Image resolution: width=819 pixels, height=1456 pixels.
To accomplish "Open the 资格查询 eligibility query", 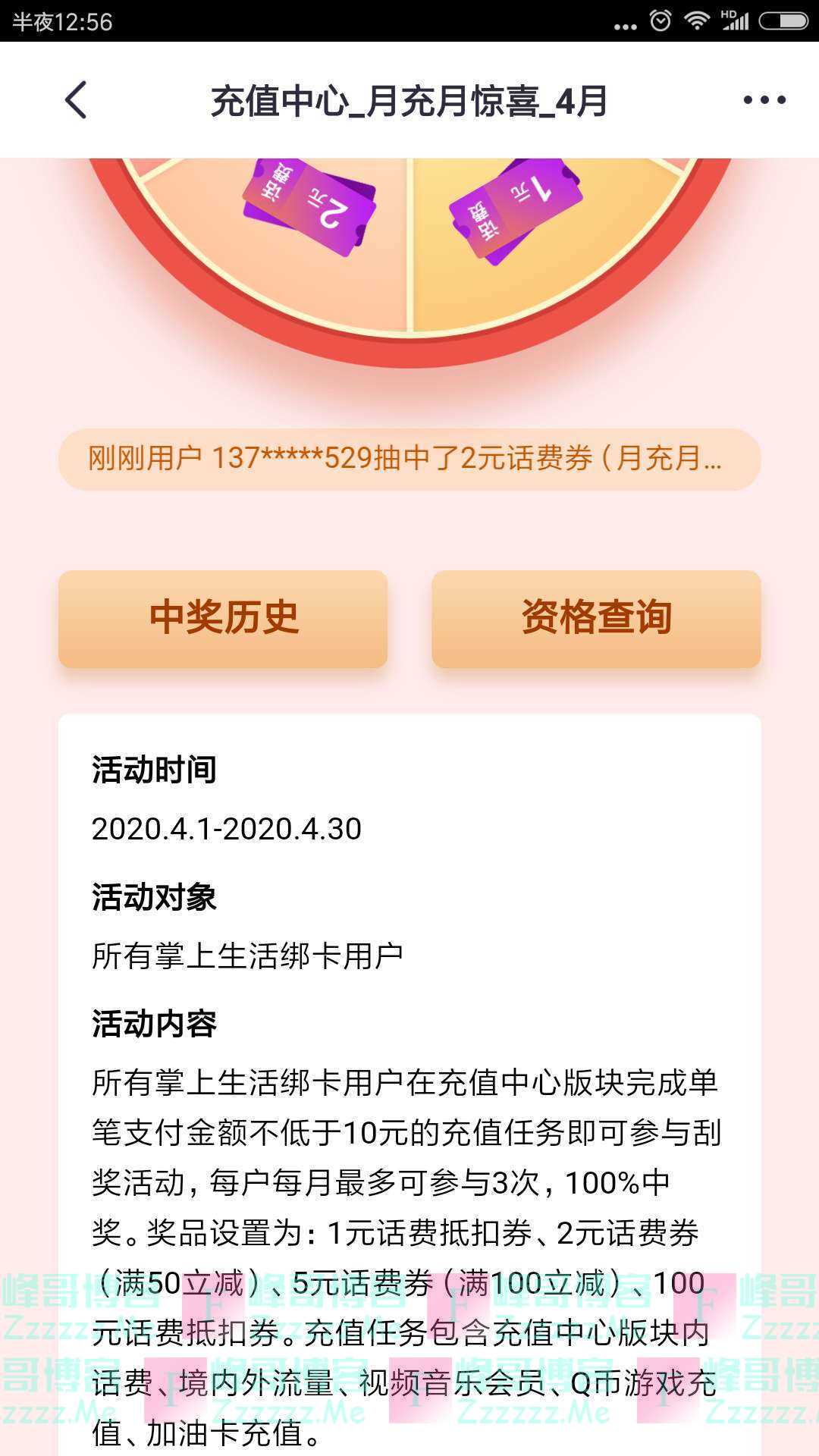I will (x=596, y=619).
